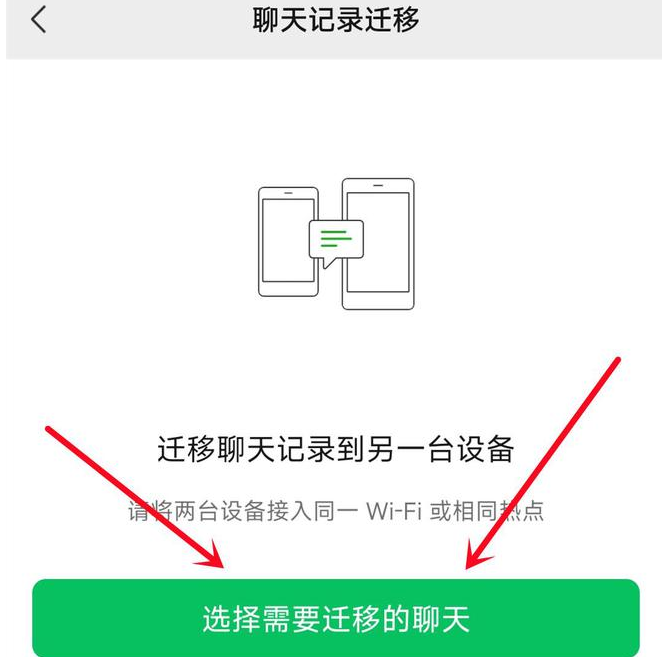Viewport: 662px width, 657px height.
Task: Go back from chat history migration
Action: (x=38, y=20)
